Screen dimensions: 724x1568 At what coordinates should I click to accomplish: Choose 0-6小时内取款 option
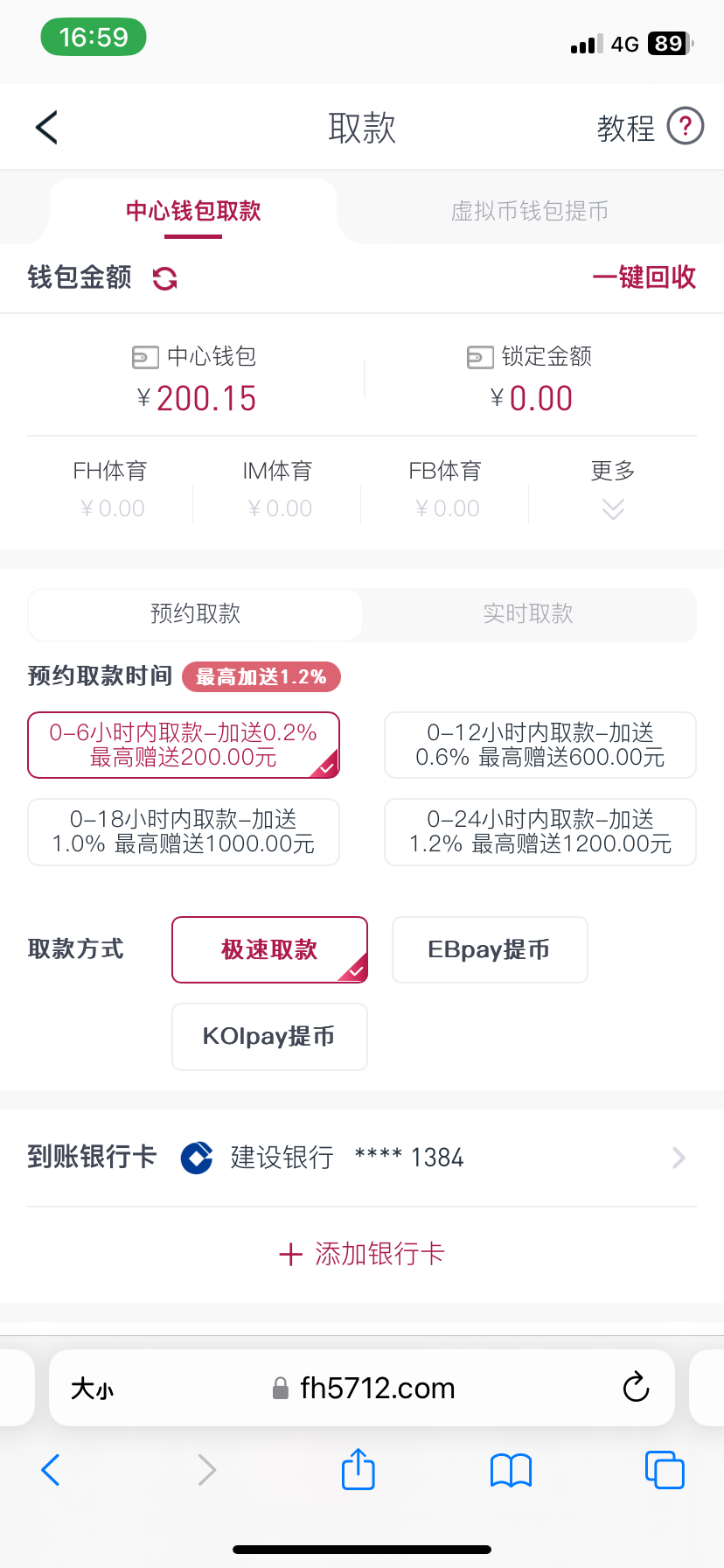[184, 745]
